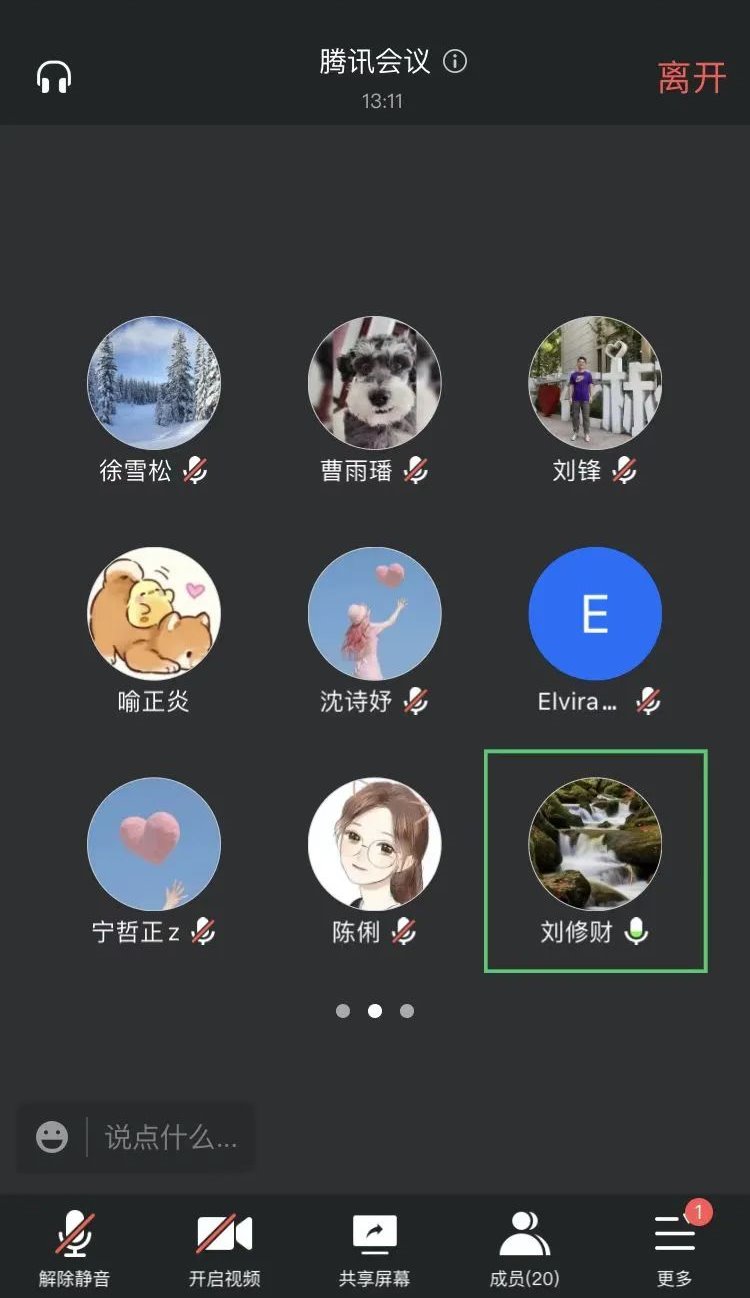Select participant 宁哲正z's tile

(x=154, y=844)
